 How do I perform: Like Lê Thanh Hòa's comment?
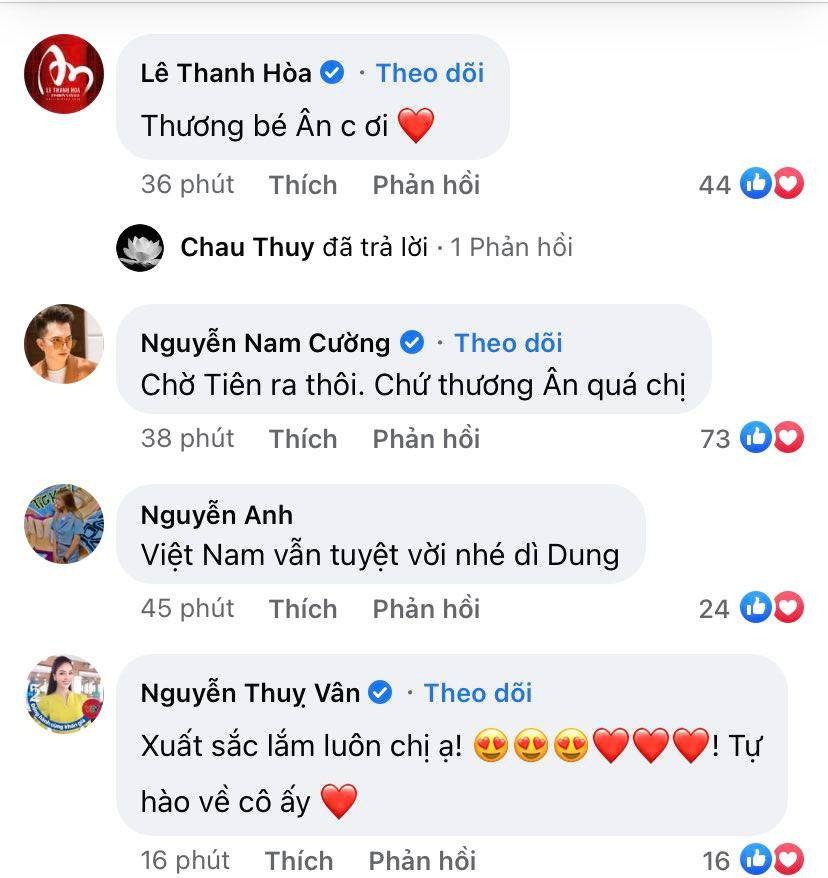303,185
